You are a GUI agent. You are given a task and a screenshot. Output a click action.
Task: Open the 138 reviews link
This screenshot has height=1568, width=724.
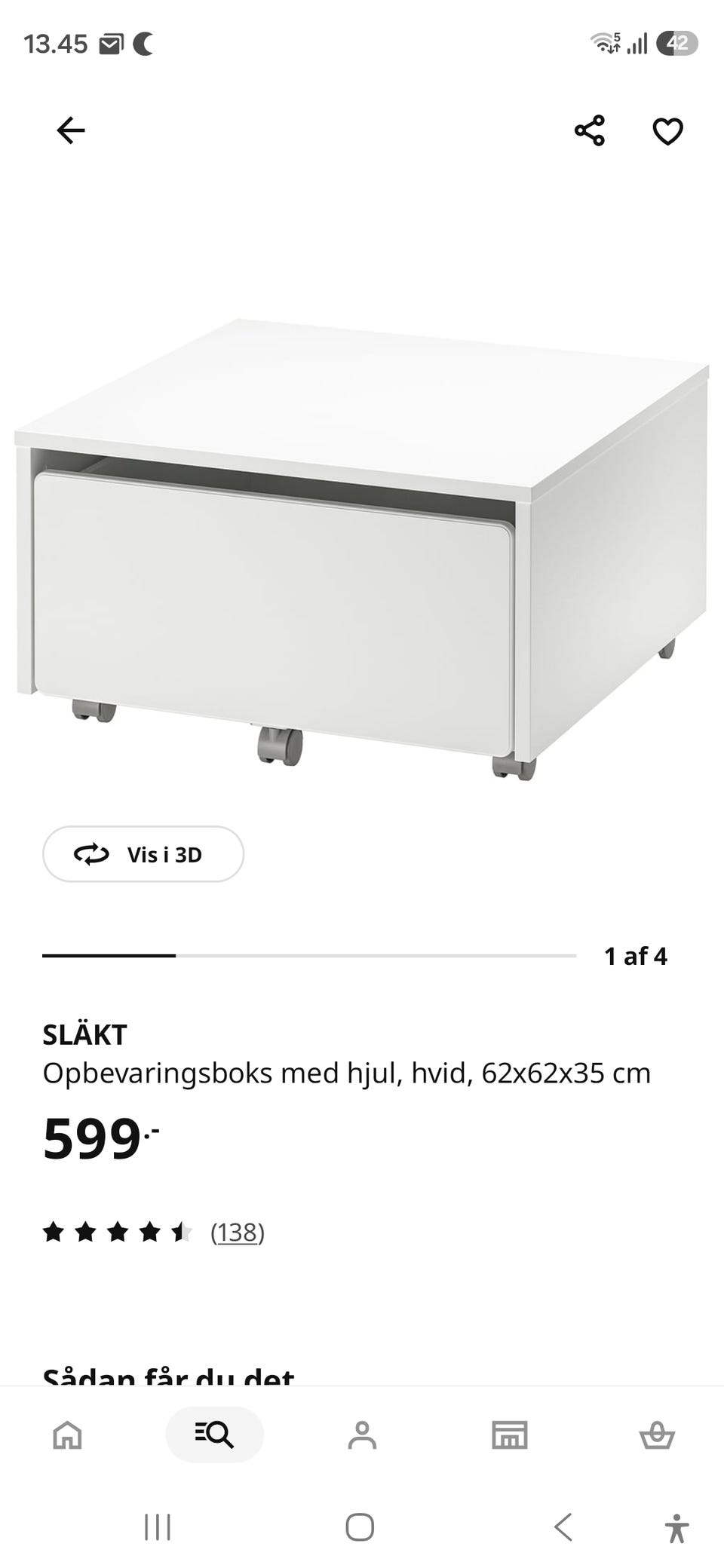point(238,1232)
